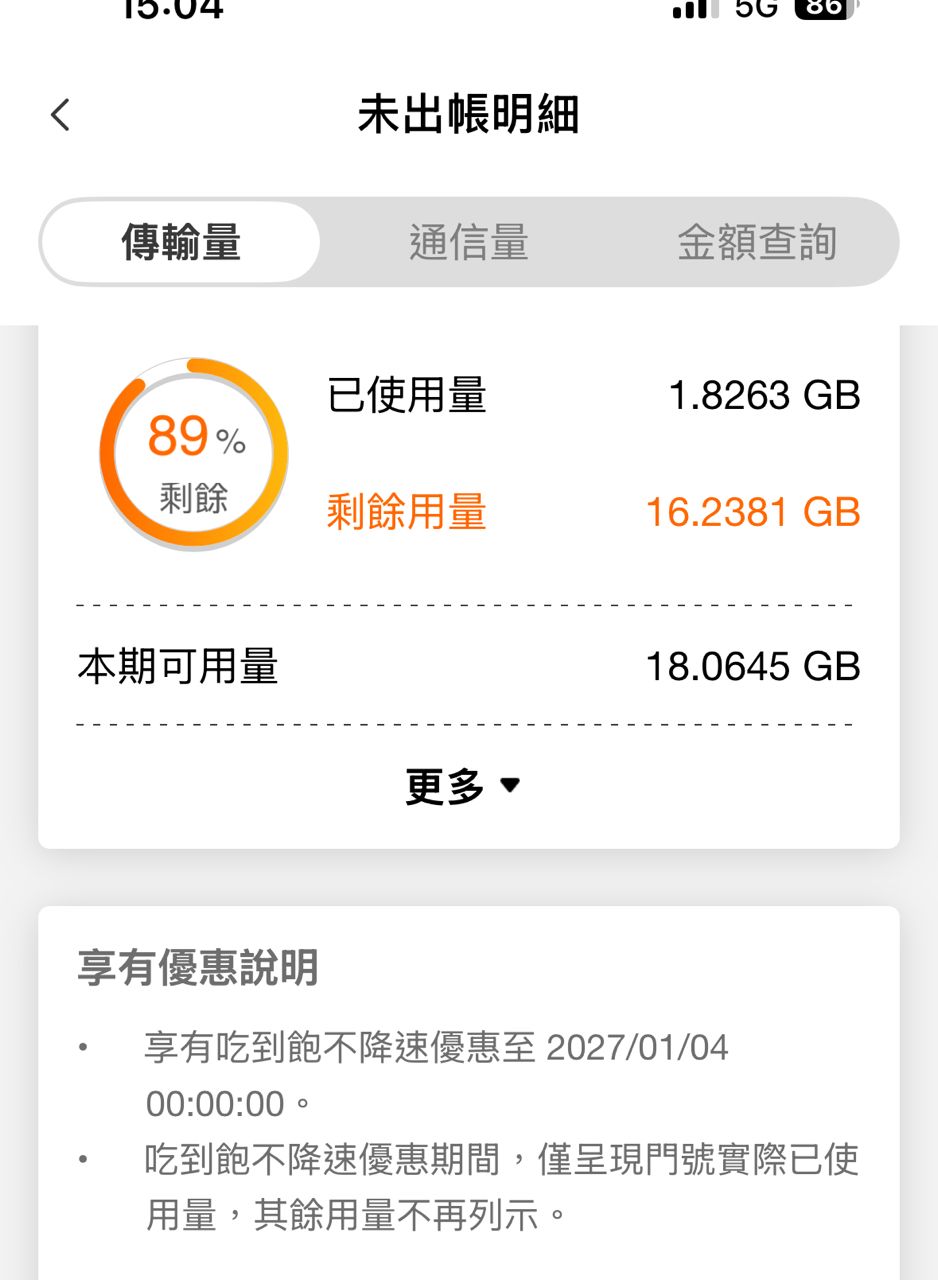Expand the 更多 details section
The image size is (938, 1280).
click(x=464, y=787)
